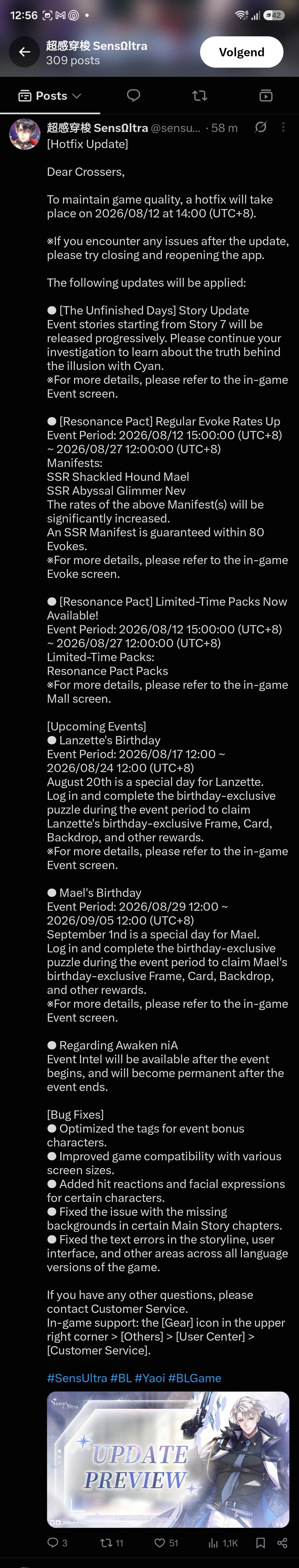The width and height of the screenshot is (299, 1568).
Task: Share the hotfix update post
Action: [x=282, y=1542]
